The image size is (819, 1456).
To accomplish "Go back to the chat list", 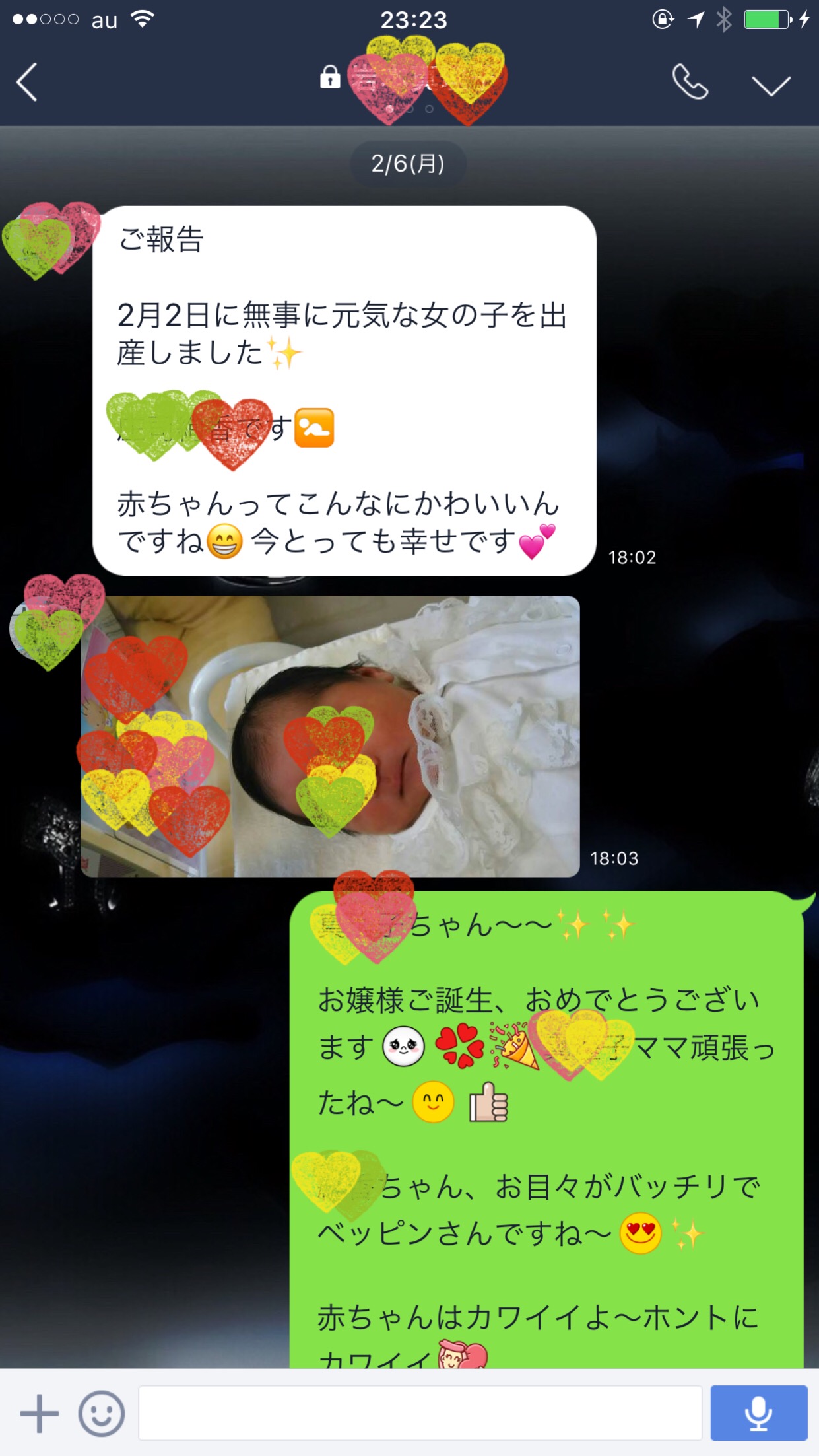I will point(26,83).
